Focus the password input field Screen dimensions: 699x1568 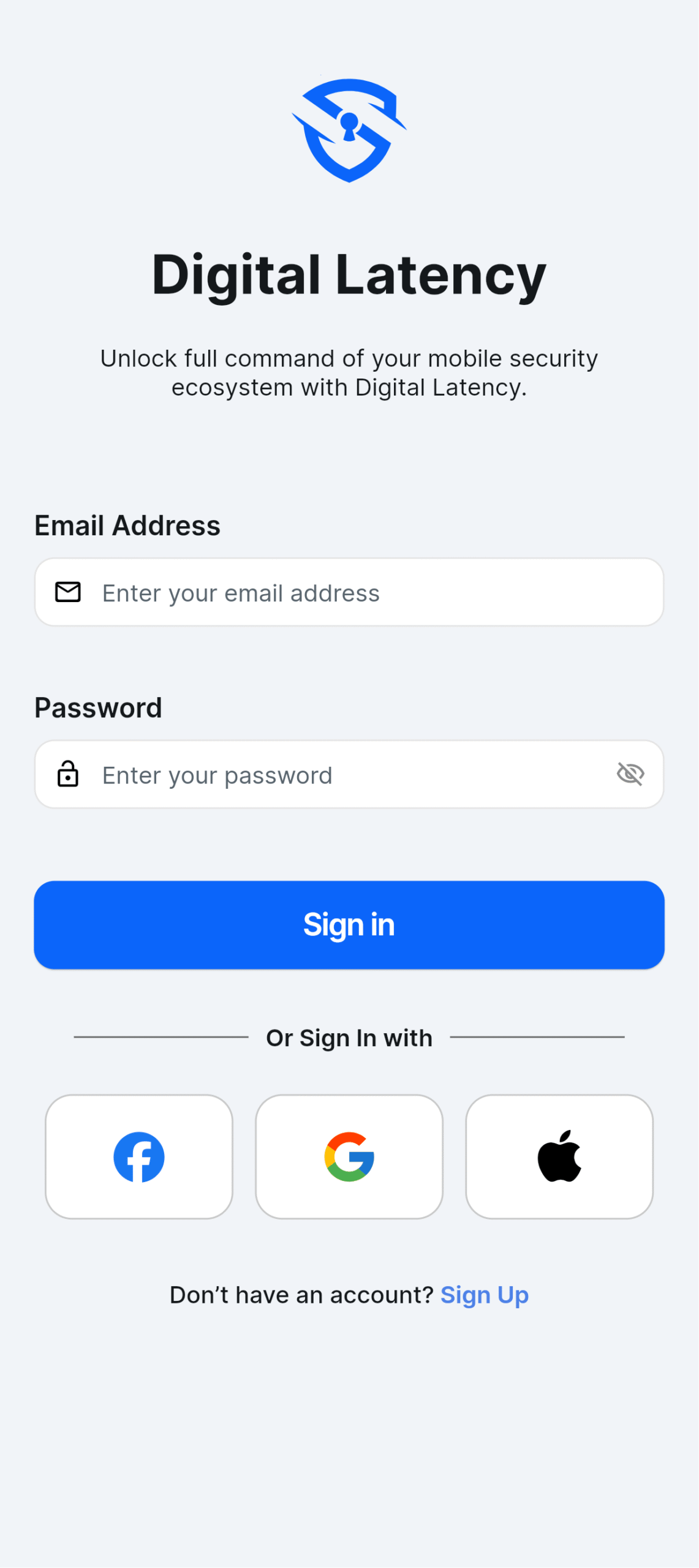(349, 775)
